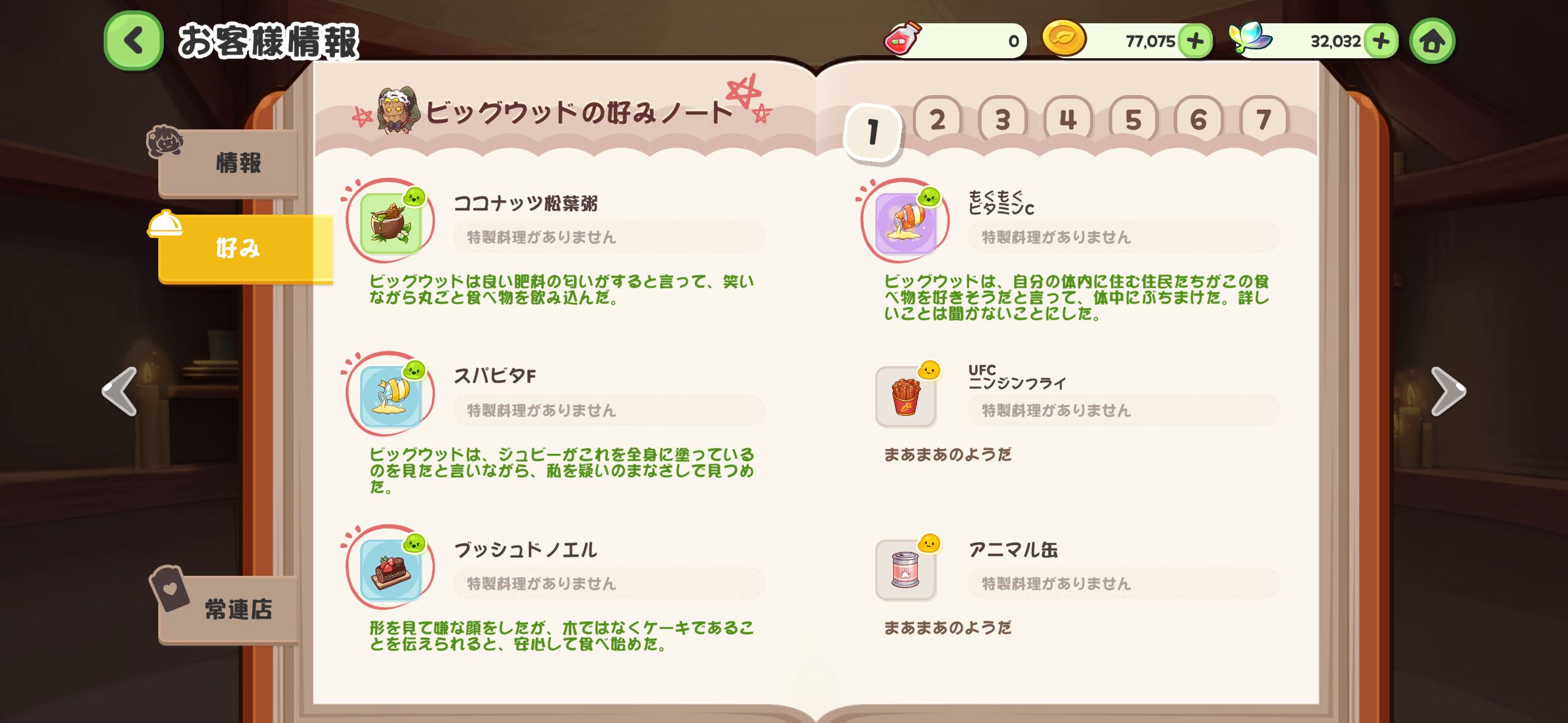The height and width of the screenshot is (723, 1568).
Task: Open the アニマル缶 dish icon
Action: 905,570
